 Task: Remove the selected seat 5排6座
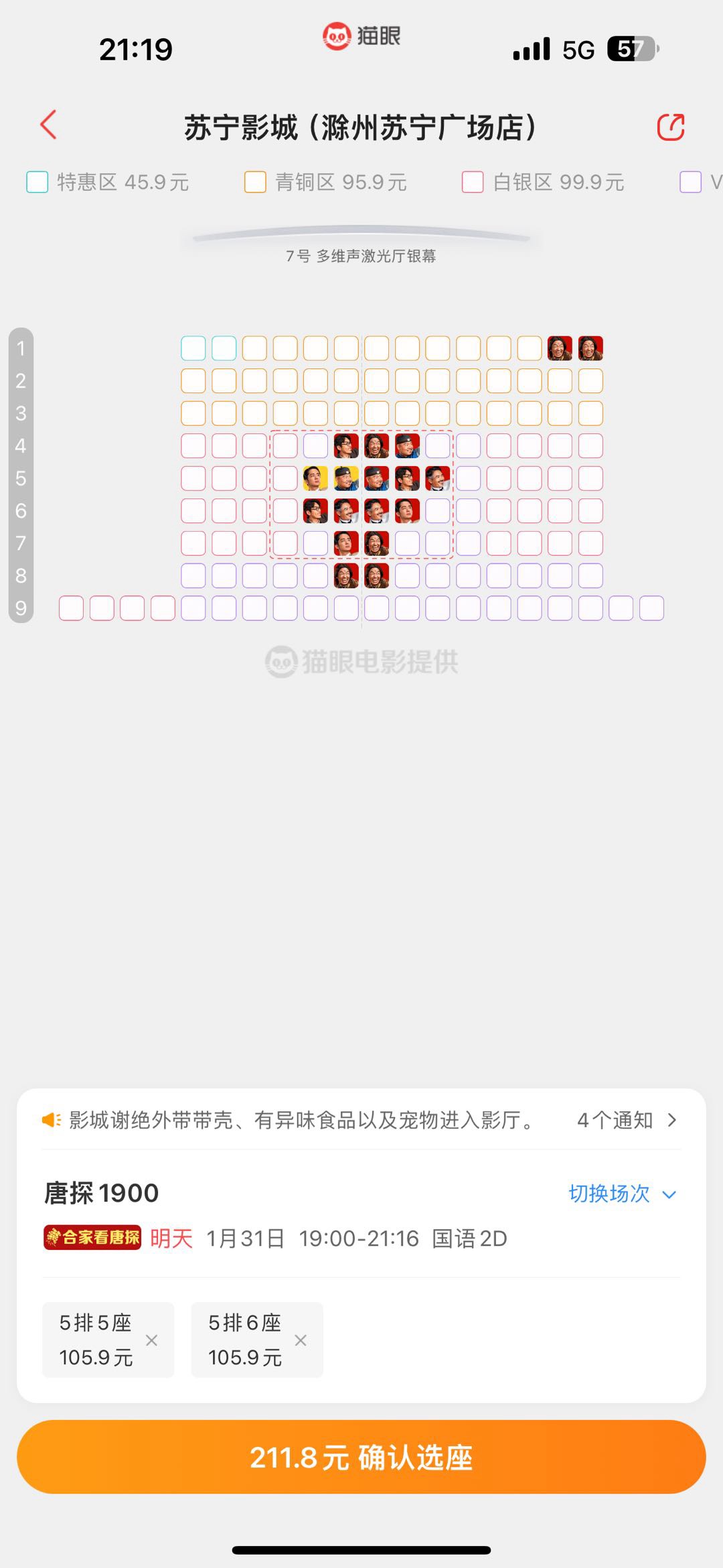[301, 1340]
